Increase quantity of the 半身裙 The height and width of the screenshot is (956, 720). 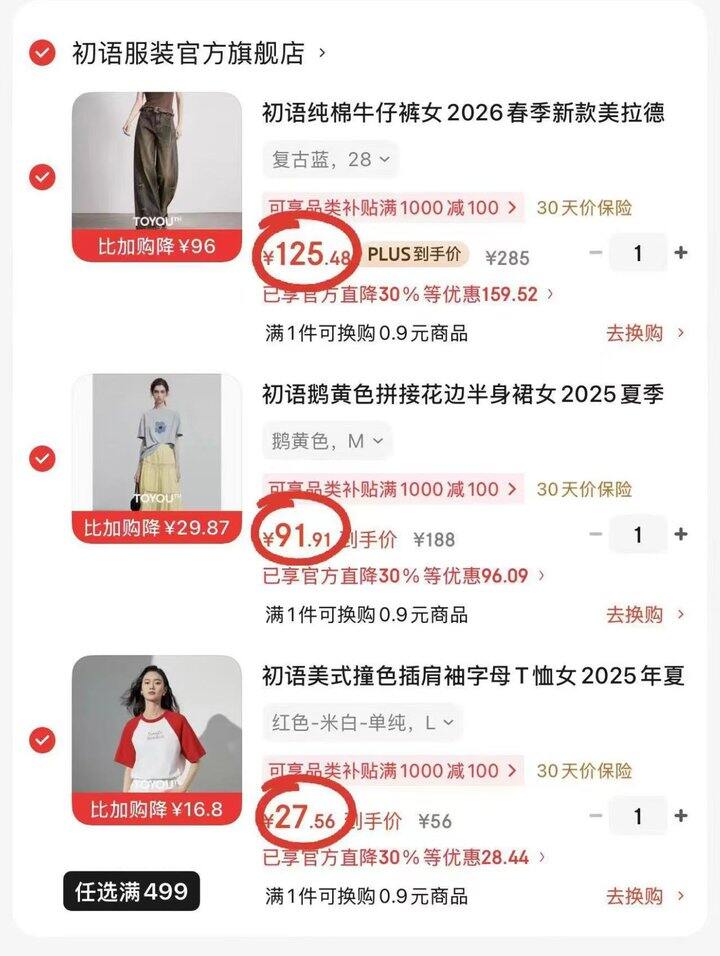681,535
